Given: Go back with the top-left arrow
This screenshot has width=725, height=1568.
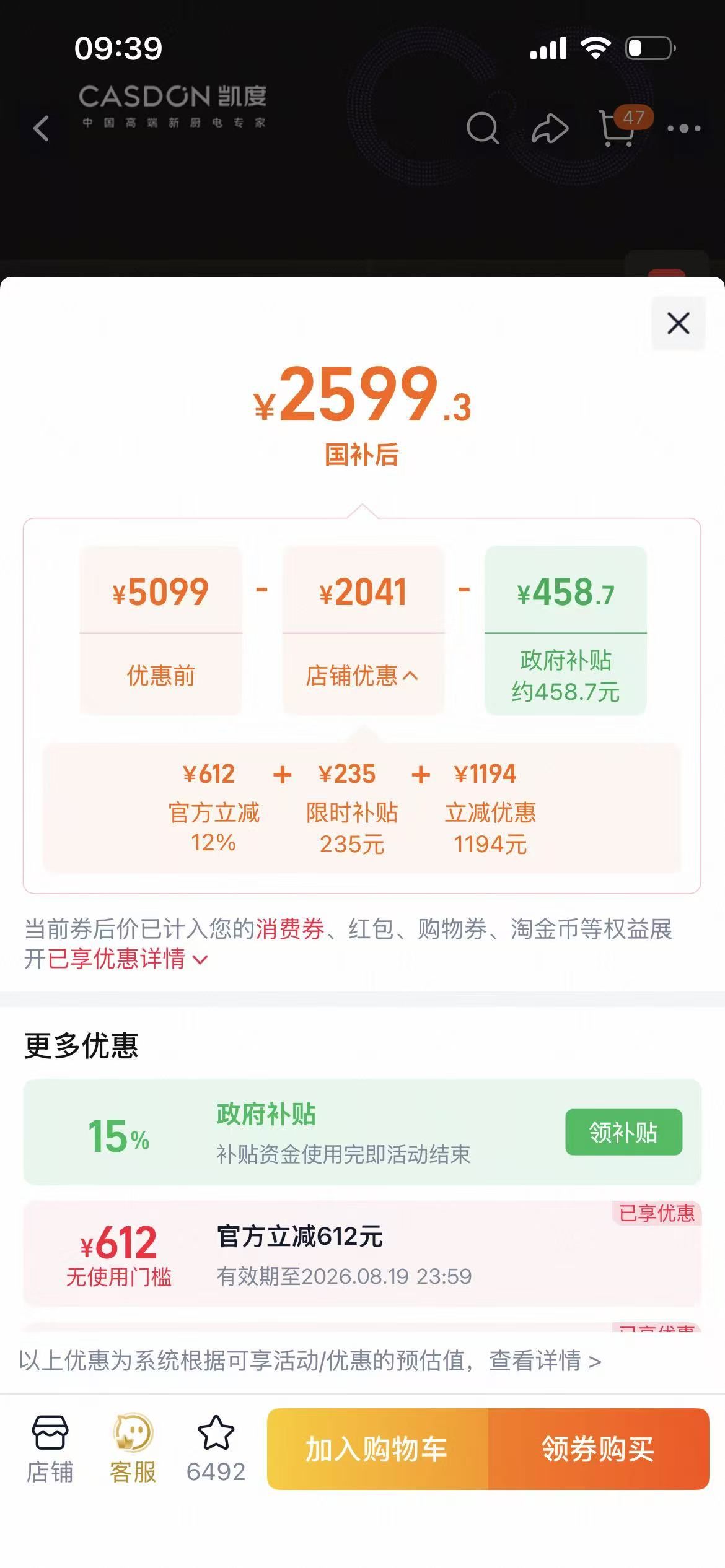Looking at the screenshot, I should tap(41, 128).
